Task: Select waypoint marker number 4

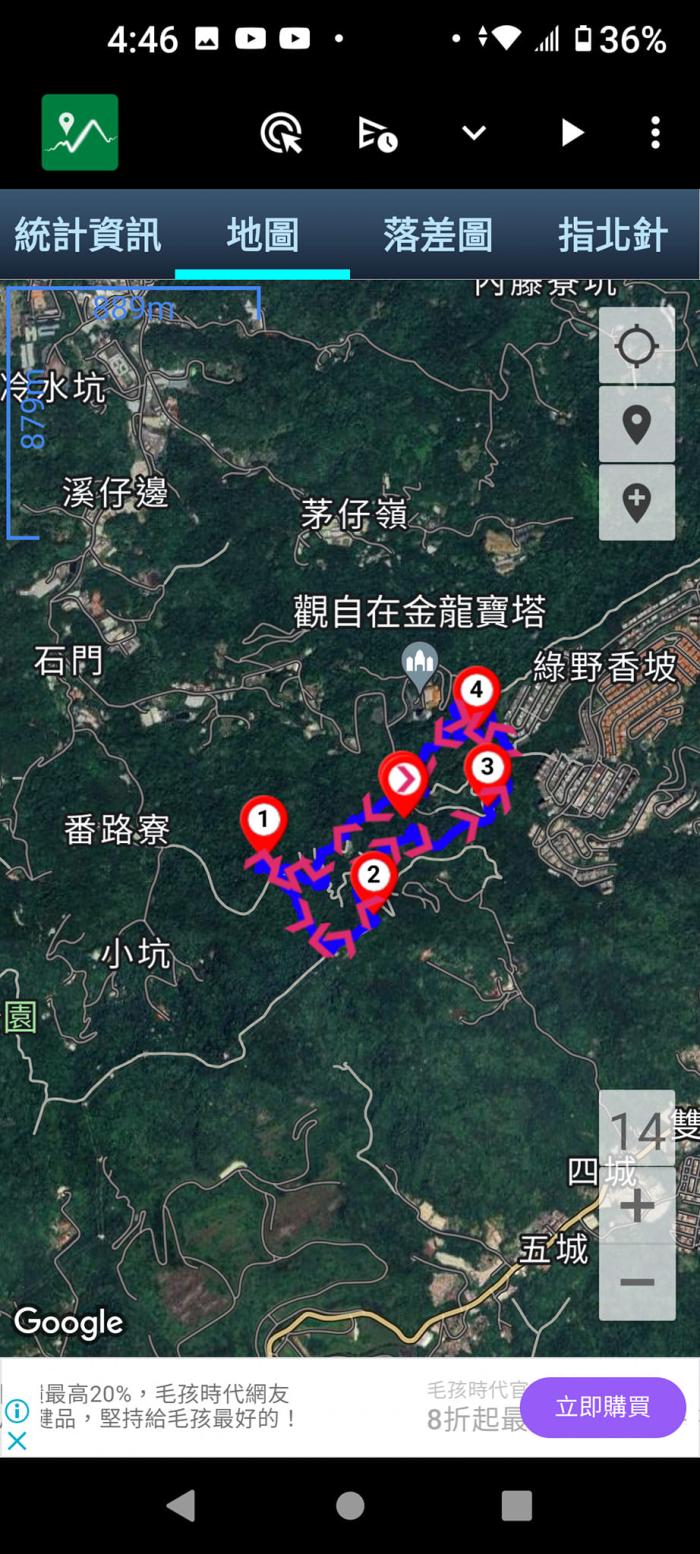Action: 476,692
